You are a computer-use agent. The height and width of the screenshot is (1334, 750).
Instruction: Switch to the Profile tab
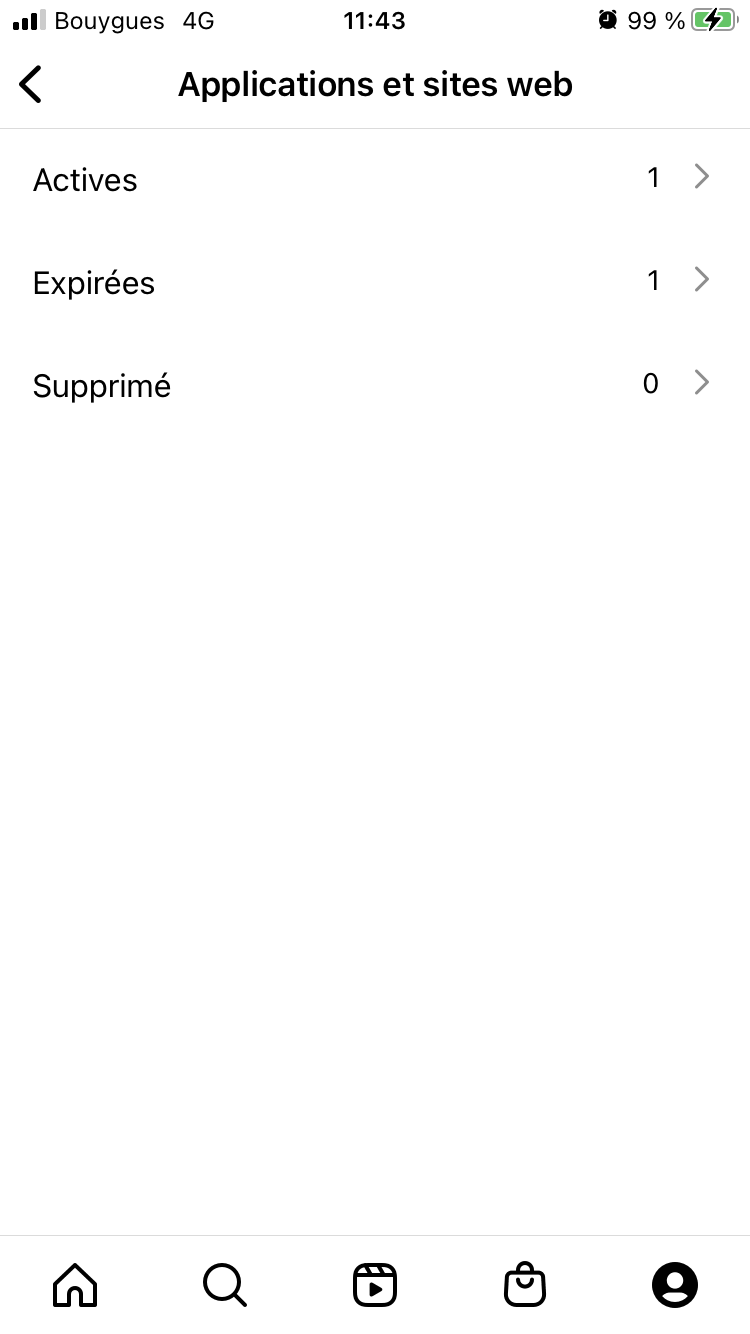pyautogui.click(x=675, y=1284)
